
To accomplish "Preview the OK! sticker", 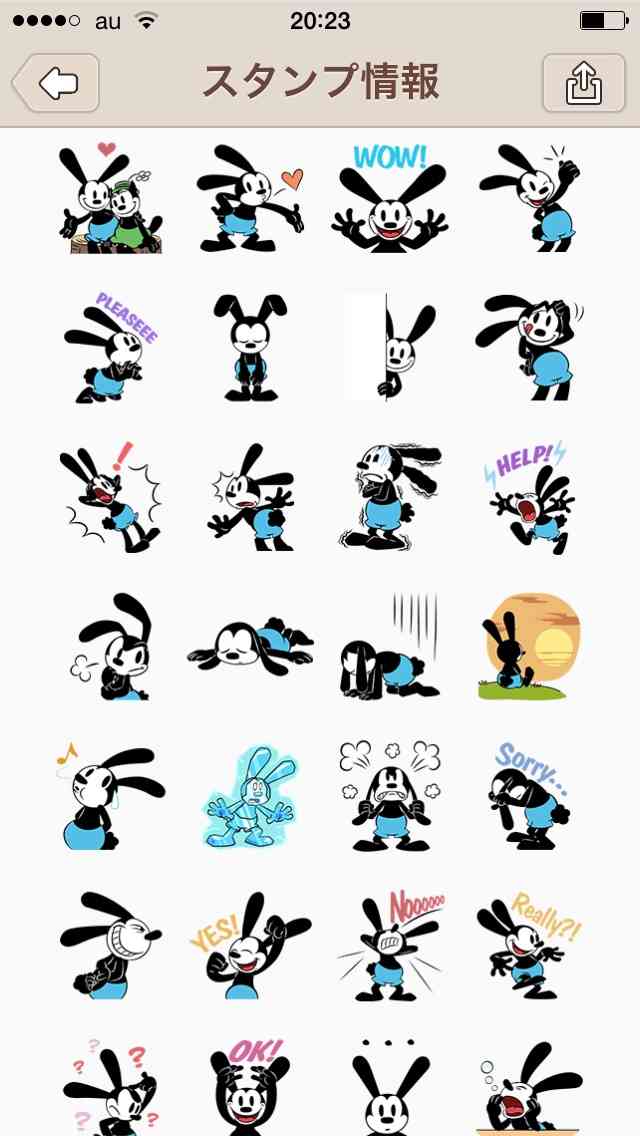I will click(249, 1088).
